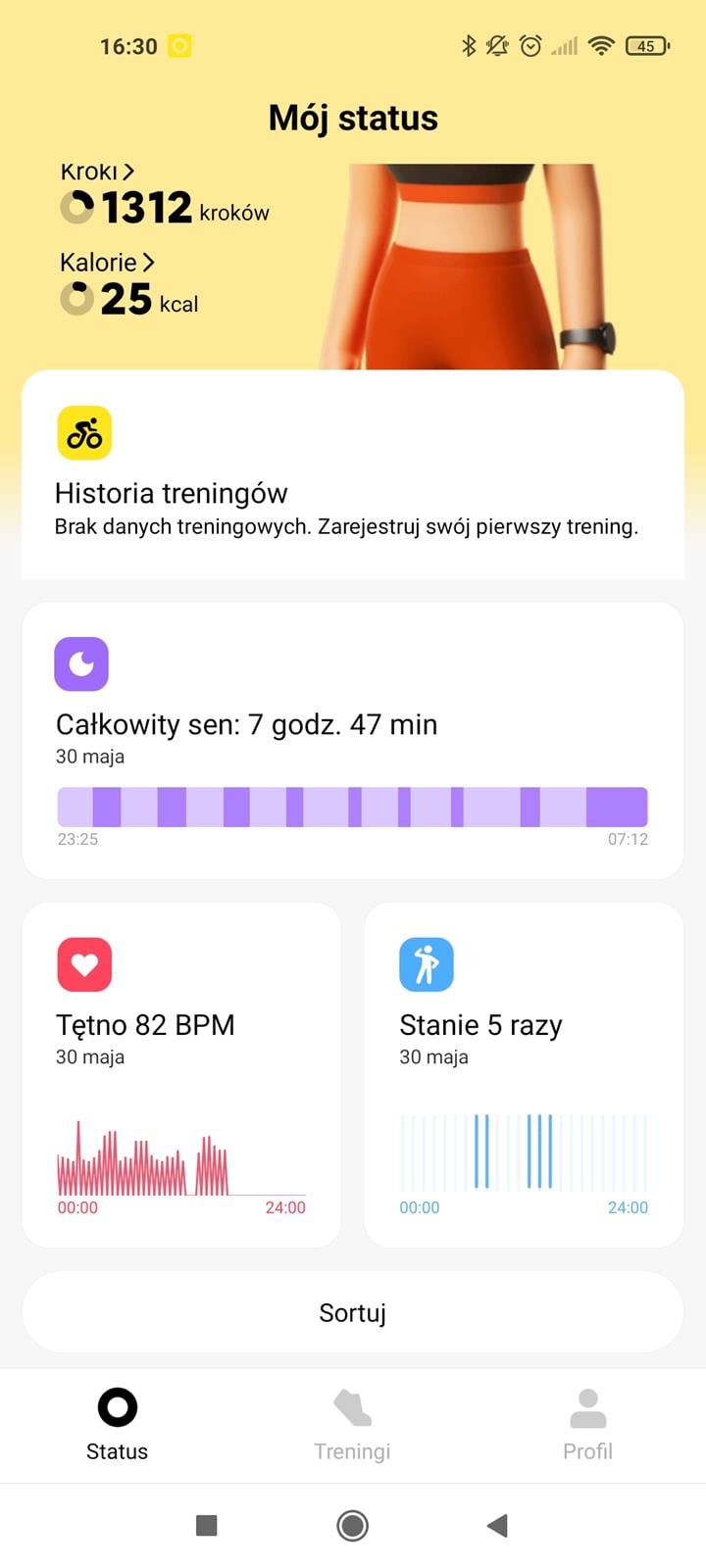Open the Kalorie calories details
Screen dimensions: 706x1568
click(x=108, y=263)
